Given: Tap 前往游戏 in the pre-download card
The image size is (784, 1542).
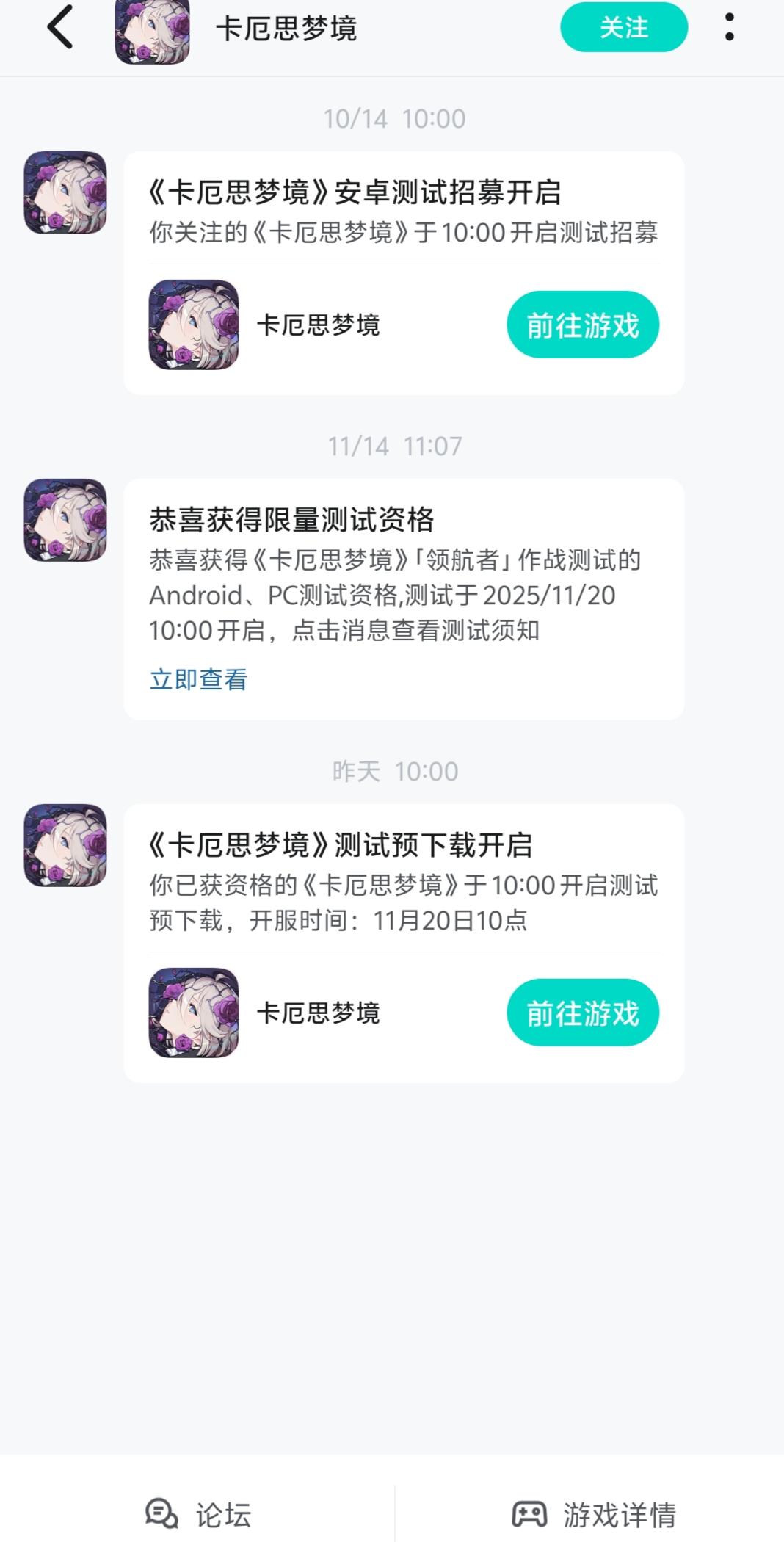Looking at the screenshot, I should [583, 1012].
